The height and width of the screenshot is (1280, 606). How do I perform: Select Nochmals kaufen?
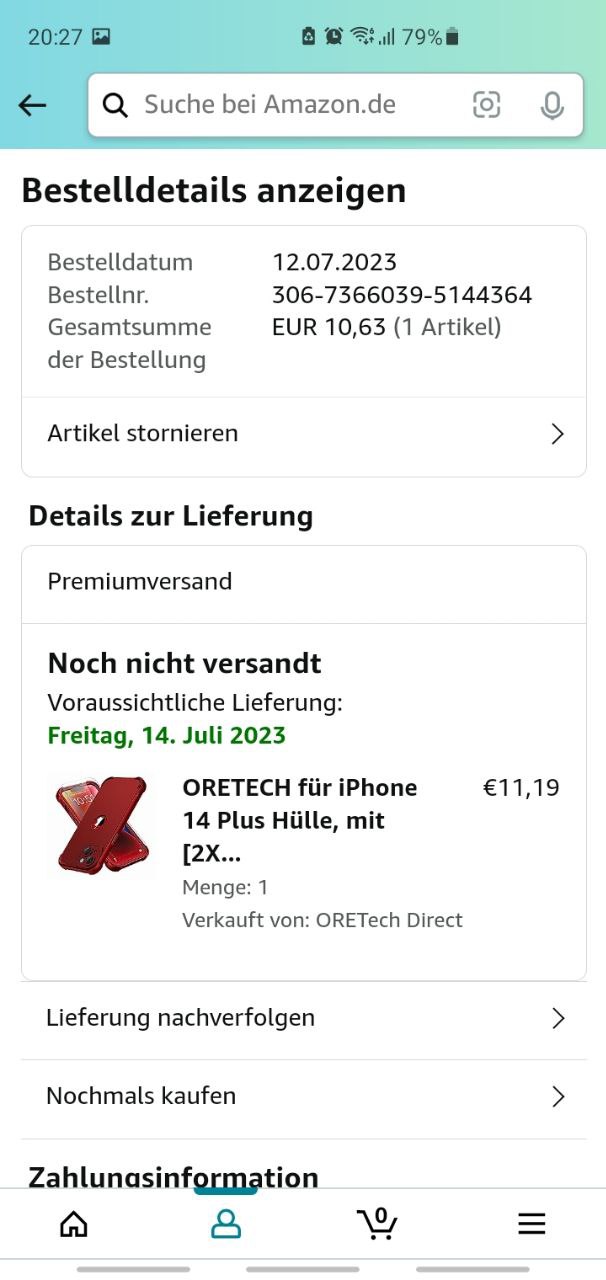coord(304,1097)
